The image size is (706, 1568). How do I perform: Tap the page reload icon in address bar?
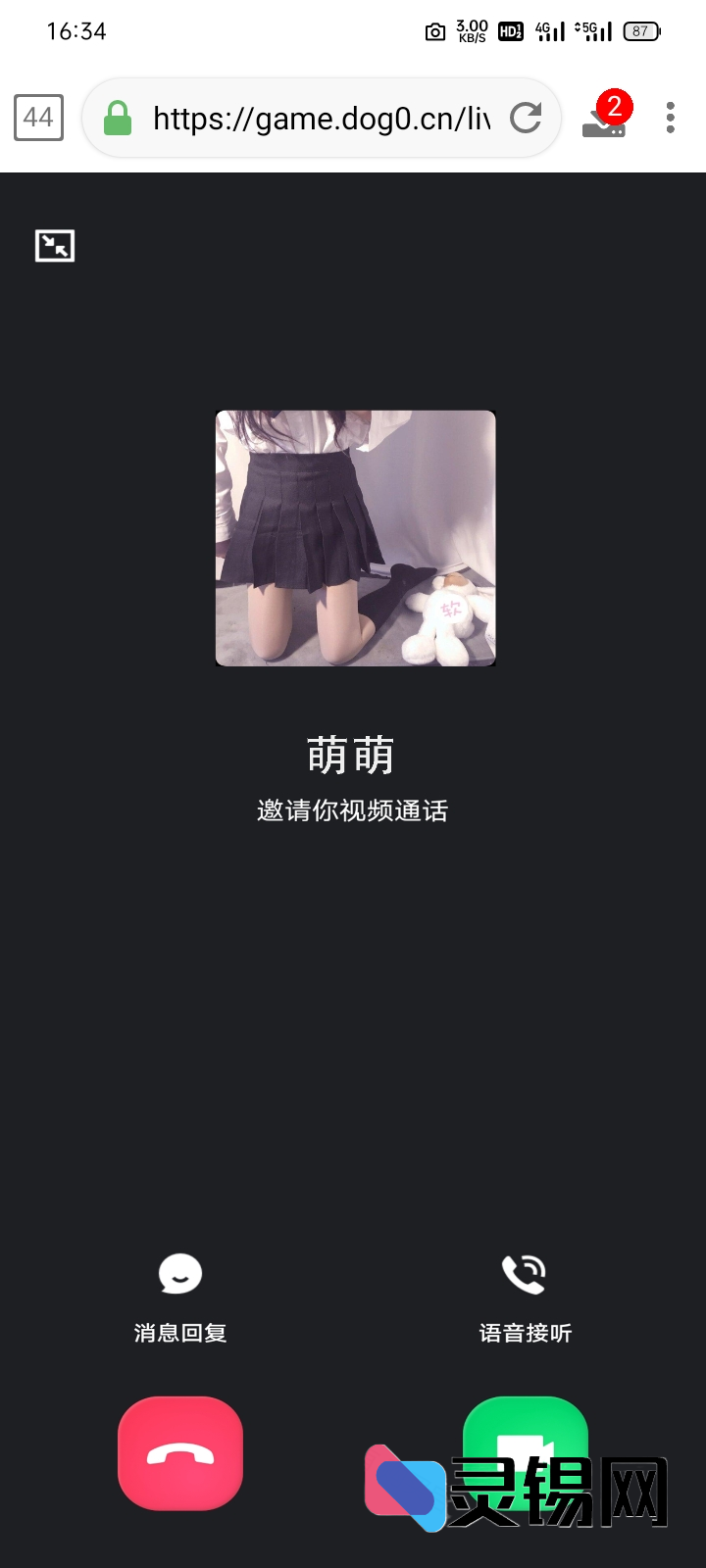[528, 118]
